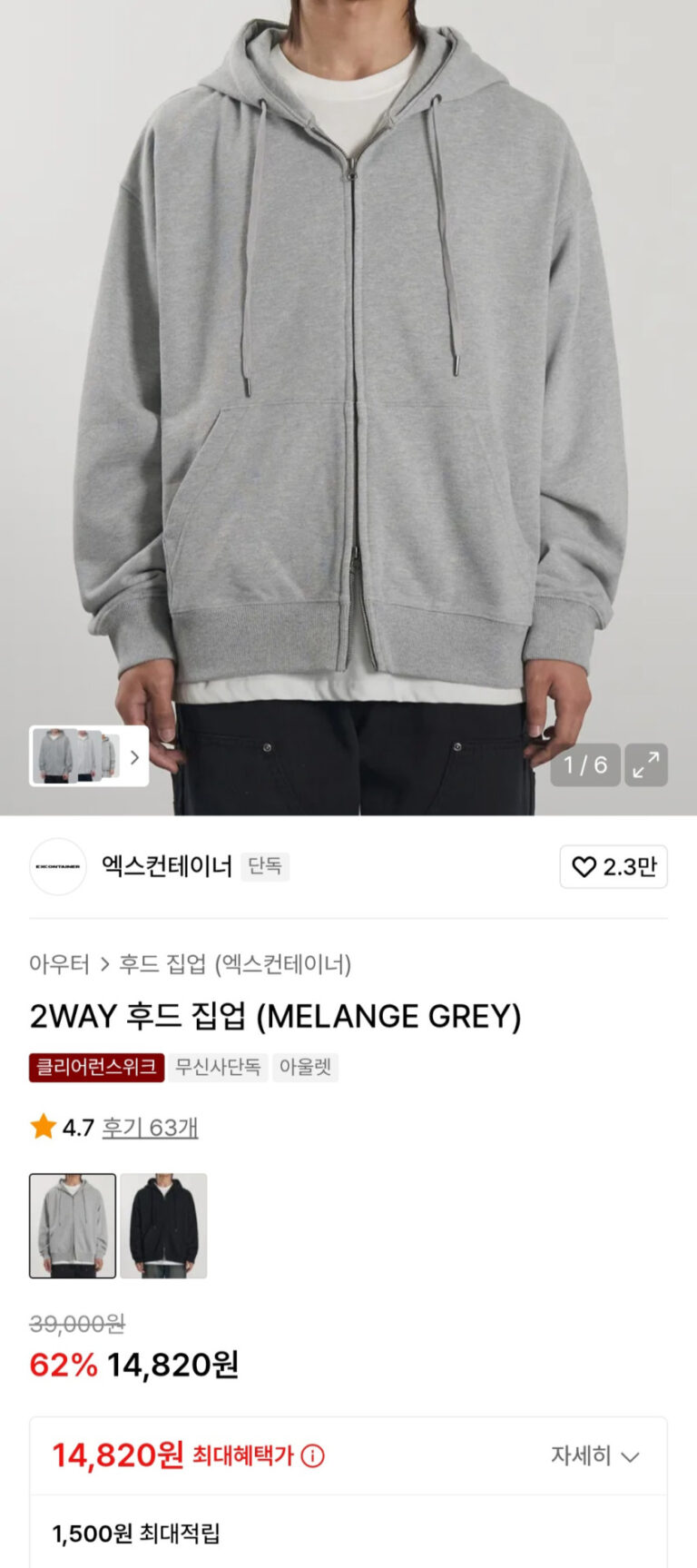This screenshot has width=697, height=1568.
Task: Tap the 클리어런스위크 badge
Action: tap(96, 1067)
